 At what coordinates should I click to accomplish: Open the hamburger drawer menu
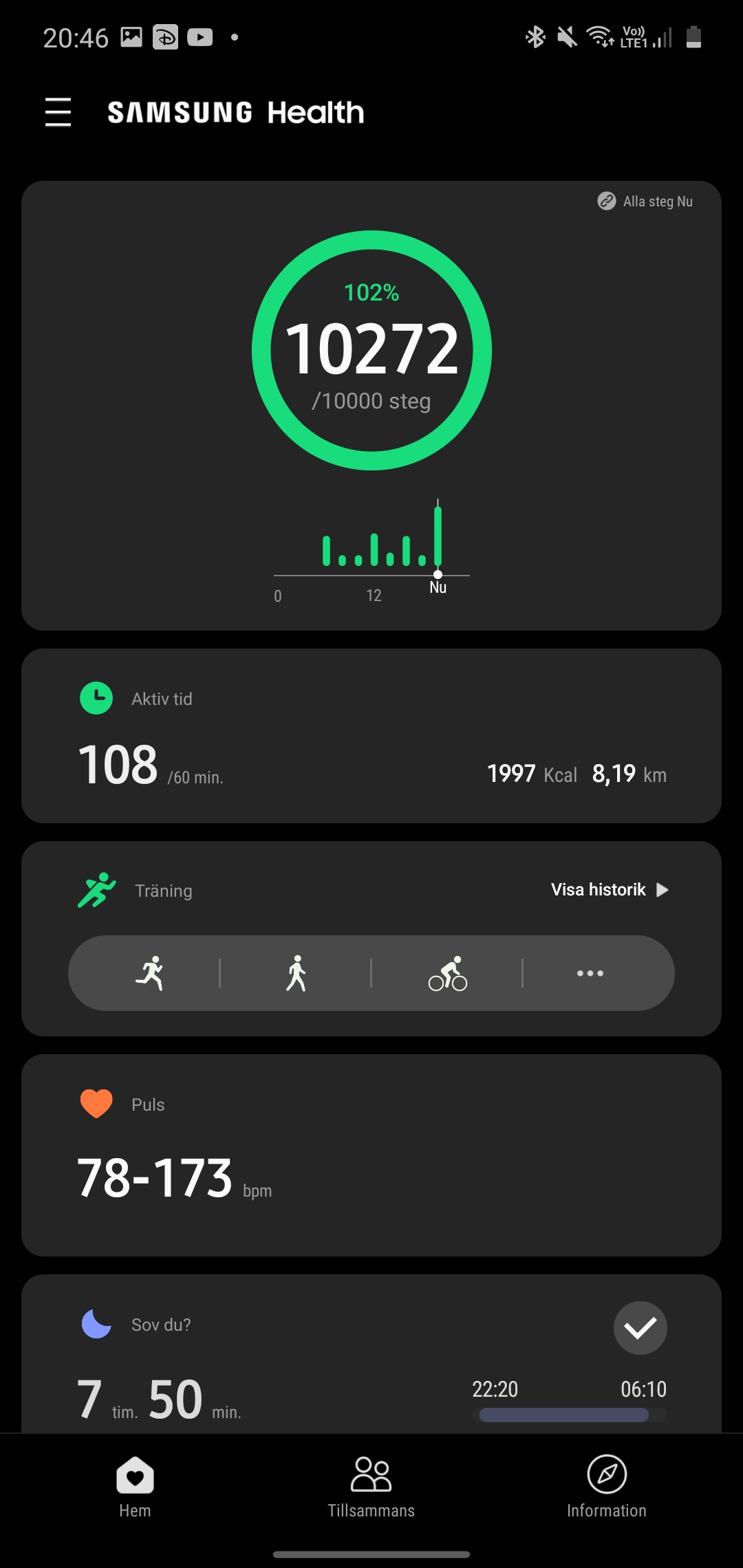pos(58,112)
